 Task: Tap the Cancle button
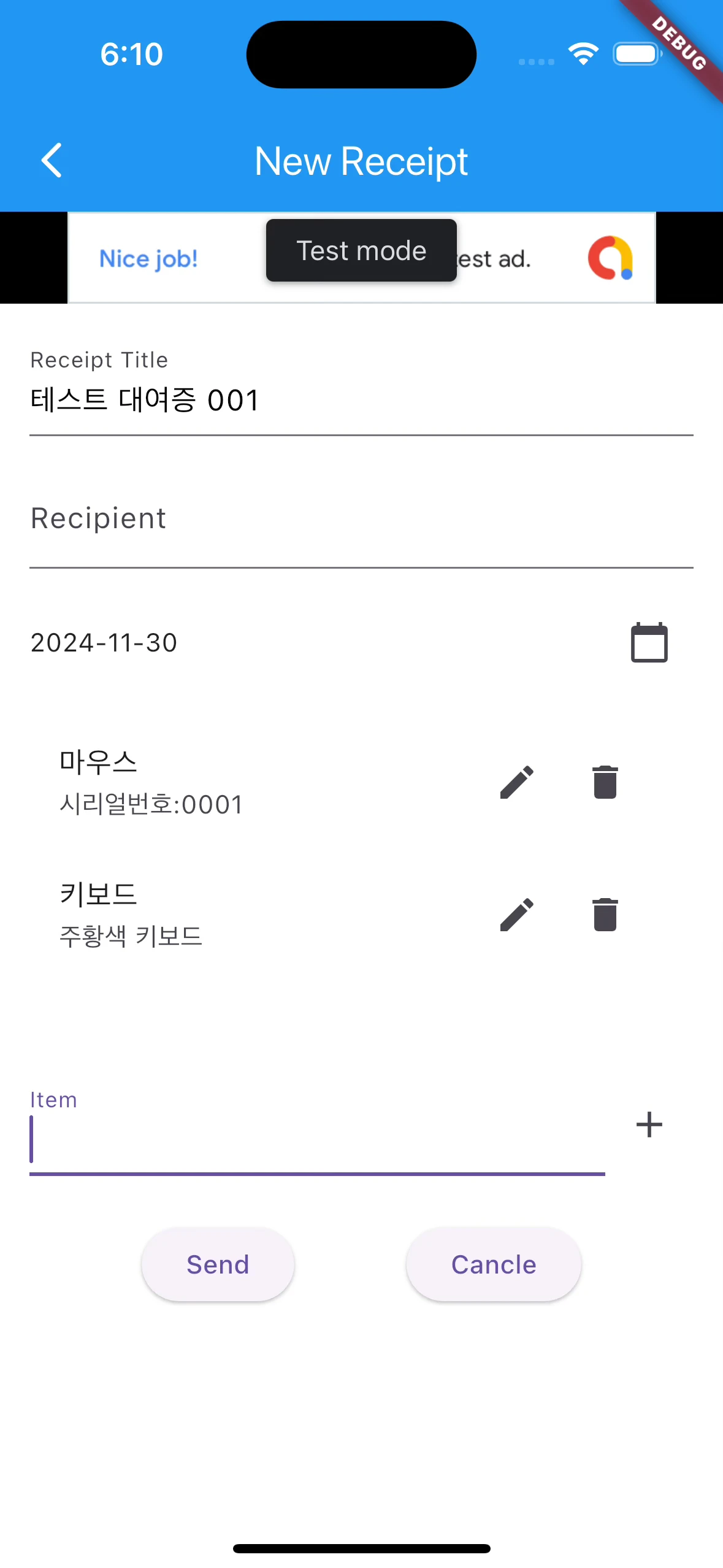(x=494, y=1264)
